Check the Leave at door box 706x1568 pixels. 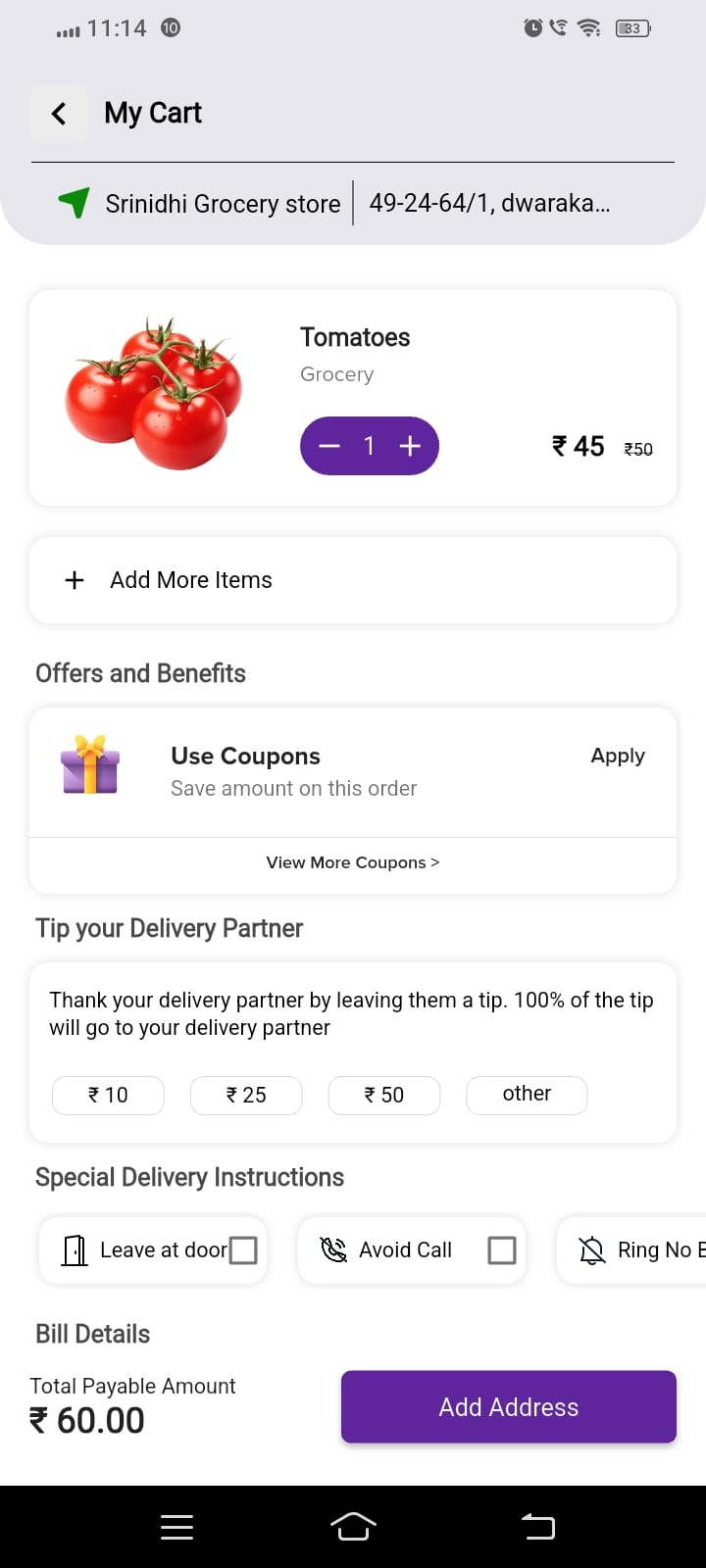pos(243,1249)
